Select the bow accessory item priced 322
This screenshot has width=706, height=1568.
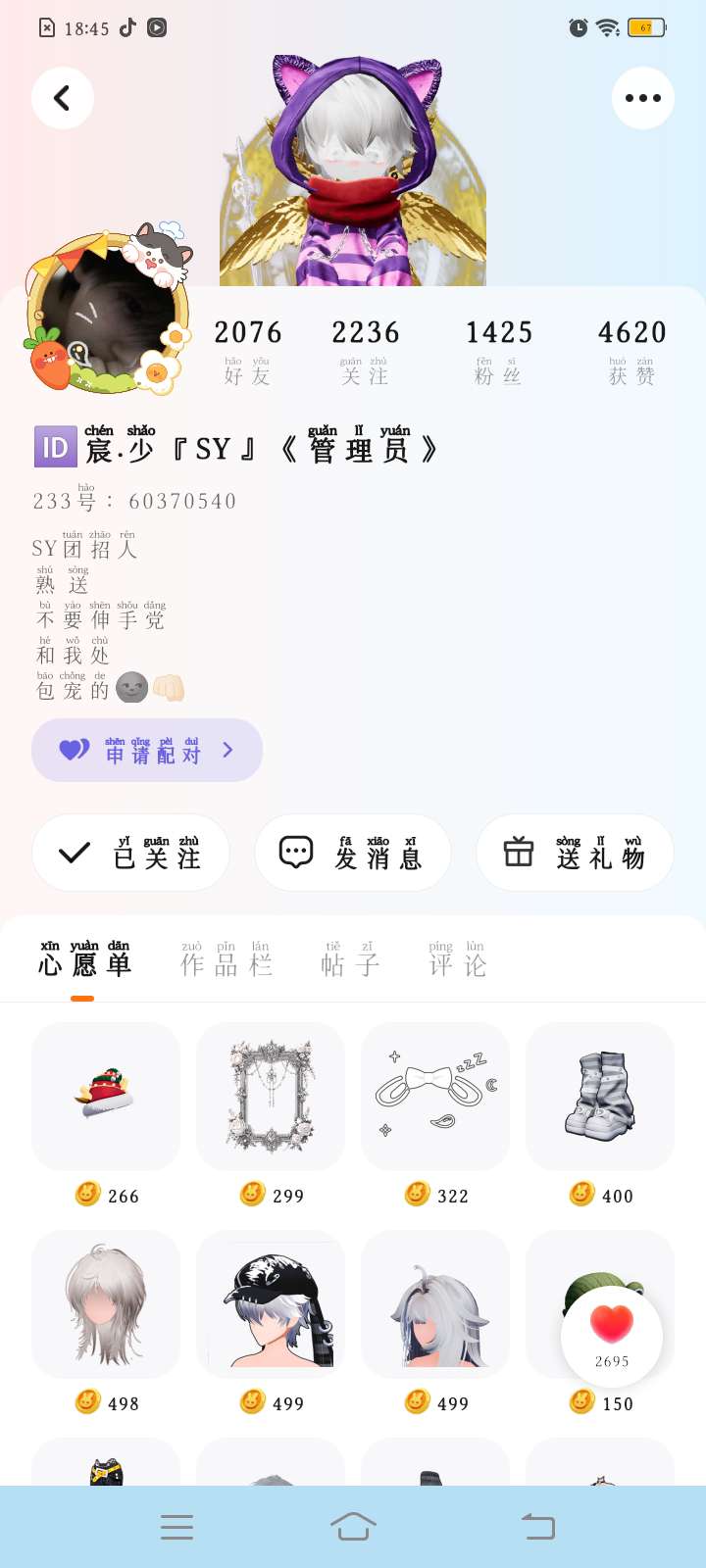tap(435, 1096)
